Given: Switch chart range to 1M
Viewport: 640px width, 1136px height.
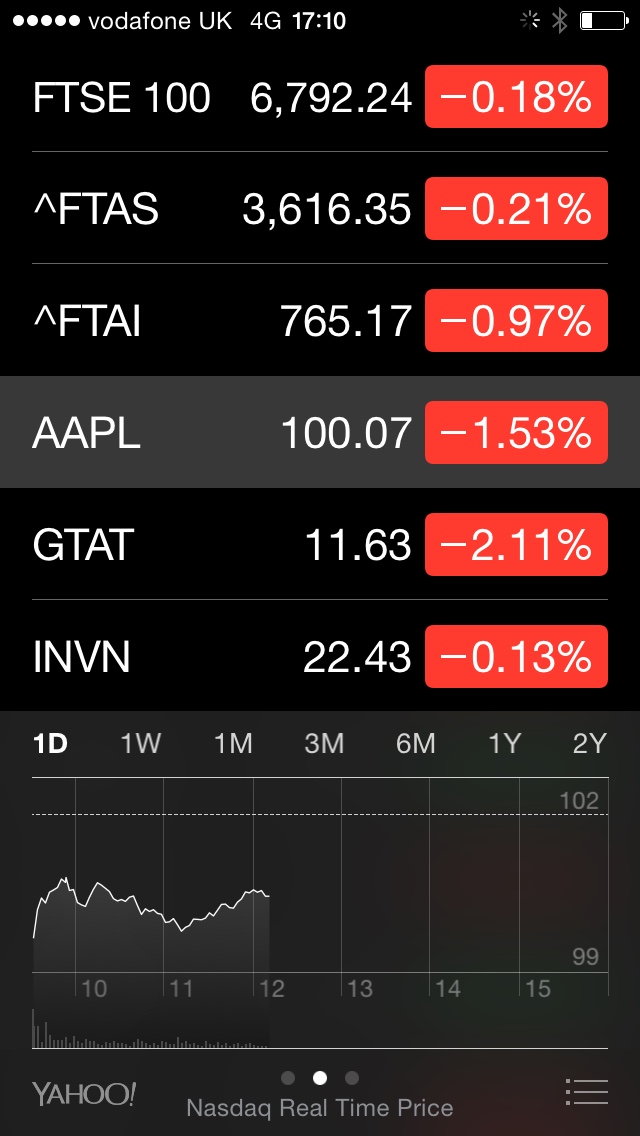Looking at the screenshot, I should pos(233,743).
